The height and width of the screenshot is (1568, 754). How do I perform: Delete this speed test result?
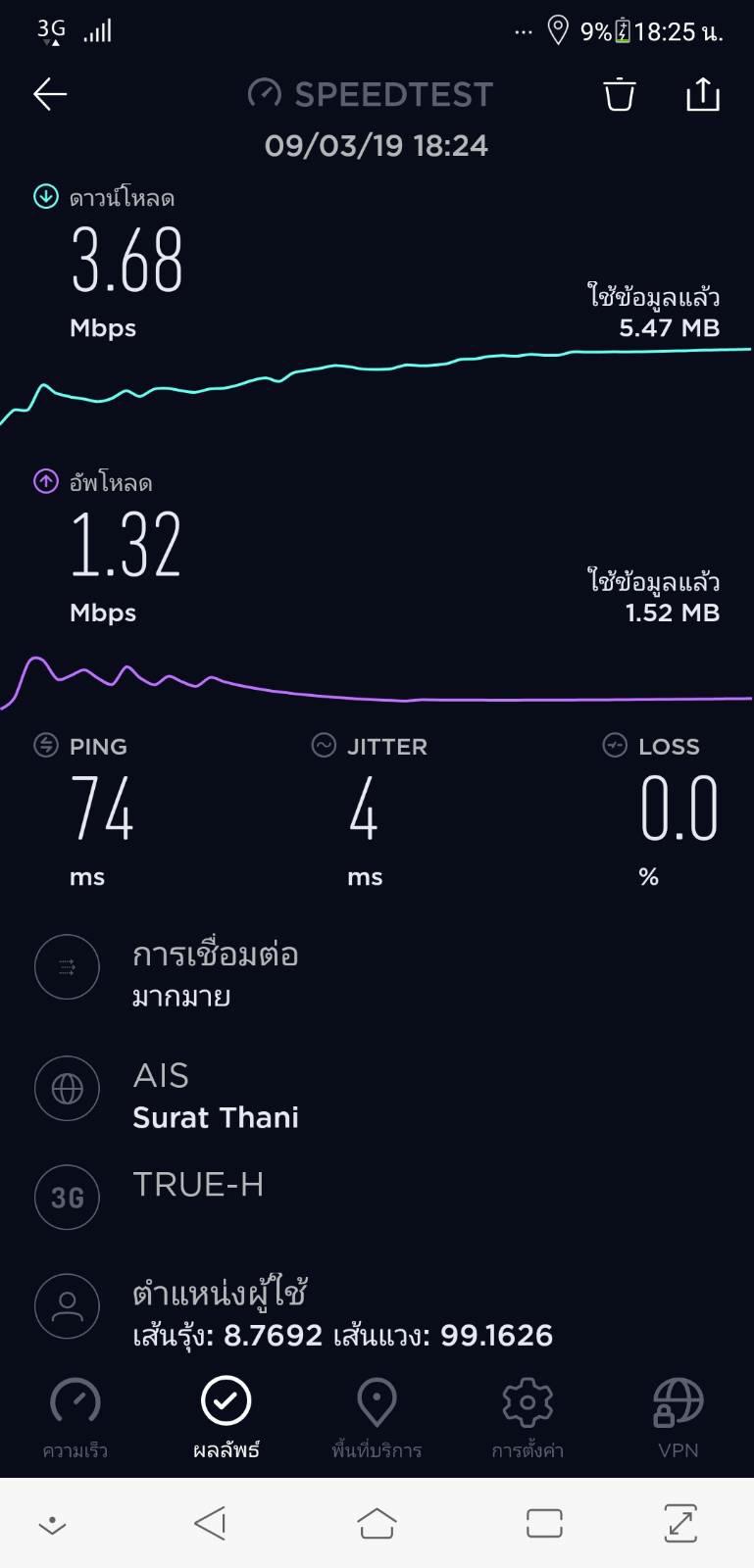619,94
